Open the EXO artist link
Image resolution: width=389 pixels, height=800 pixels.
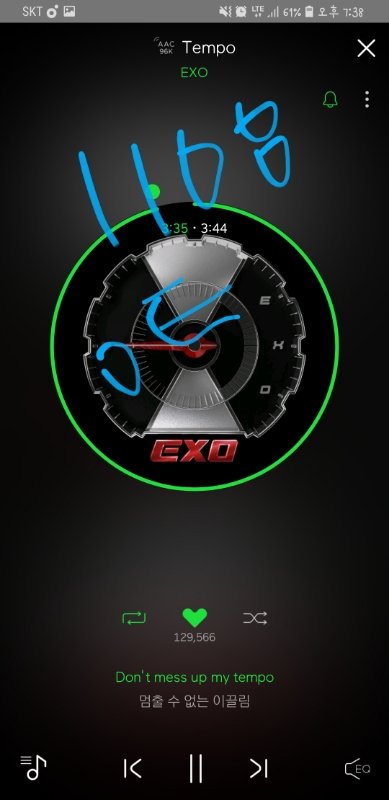coord(194,72)
